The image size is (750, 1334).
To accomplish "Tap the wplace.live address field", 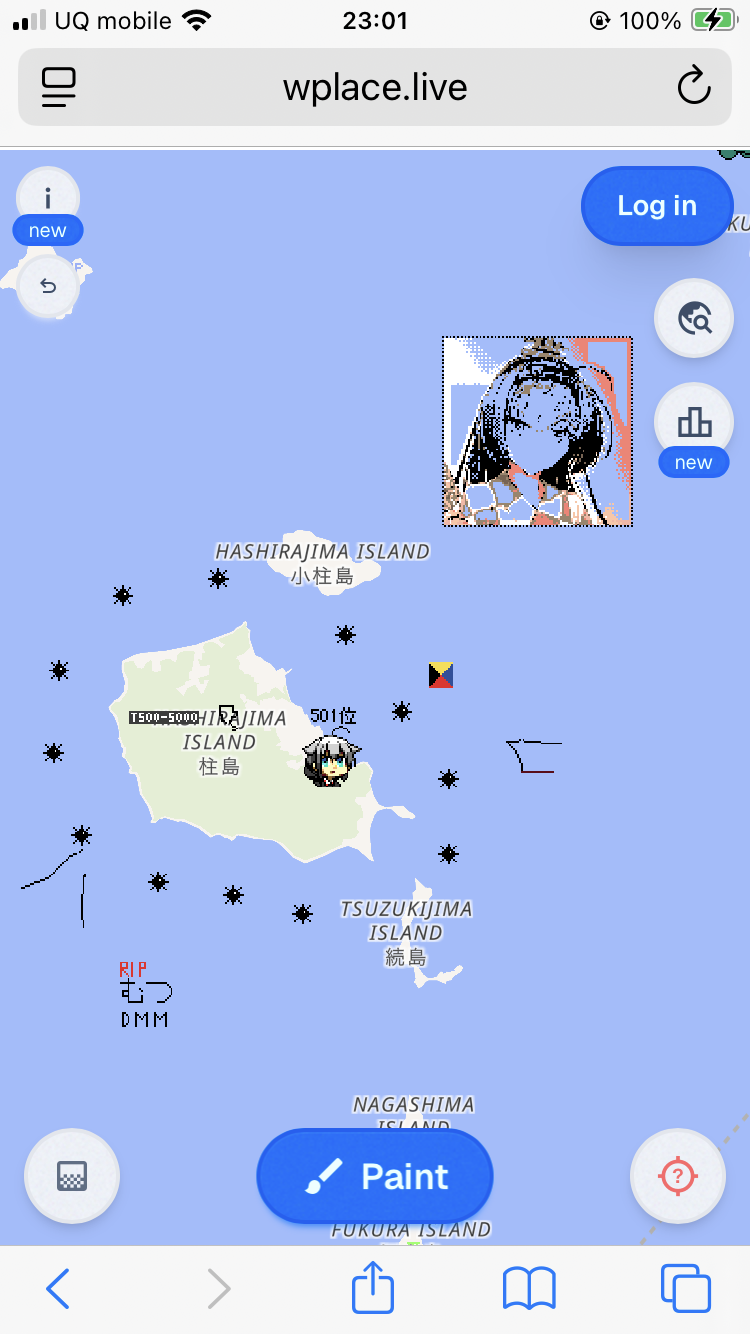I will coord(375,87).
